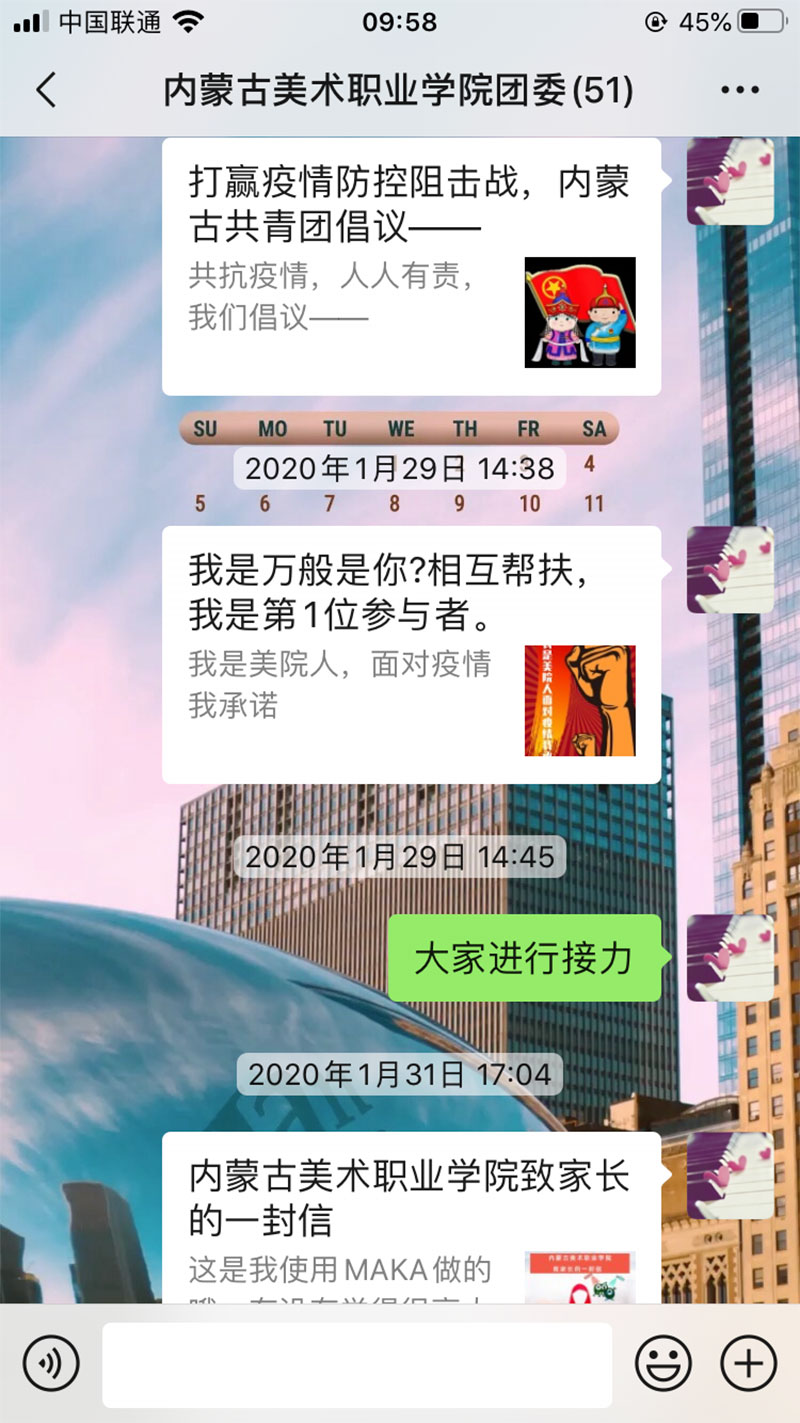Go back from the group chat
The height and width of the screenshot is (1423, 800).
point(46,90)
